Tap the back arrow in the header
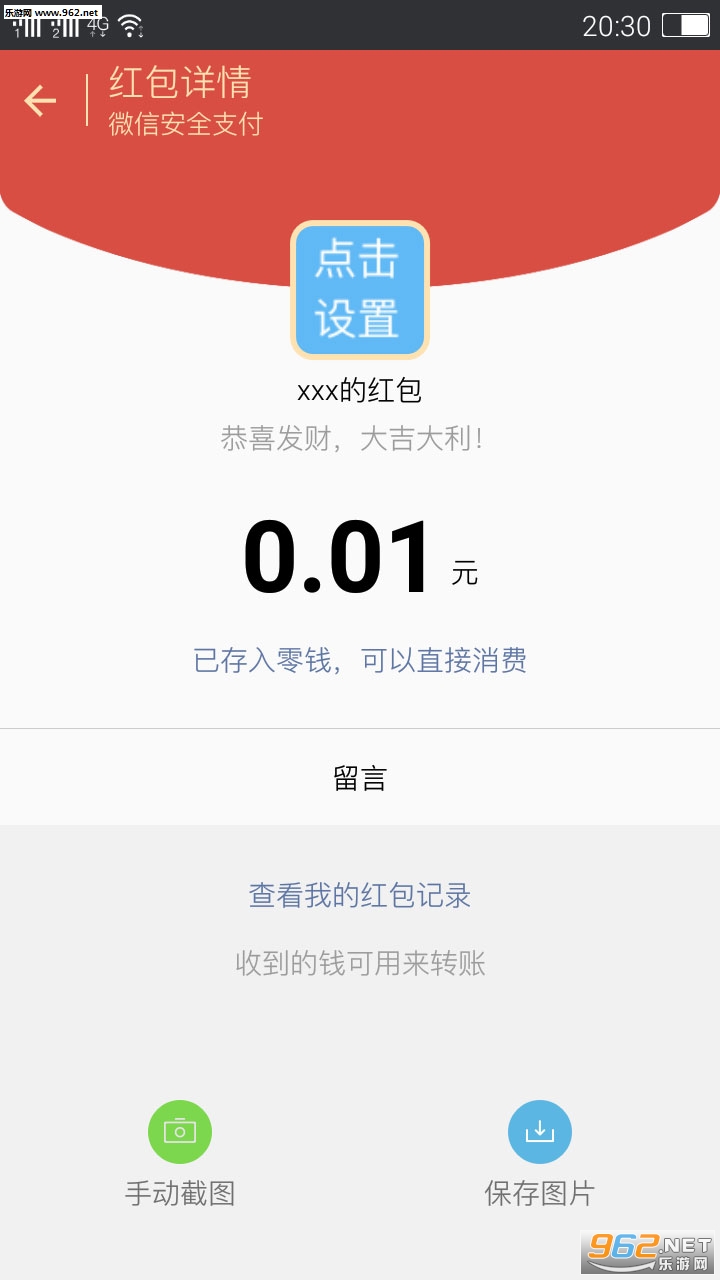Screen dimensions: 720x1280 point(40,101)
